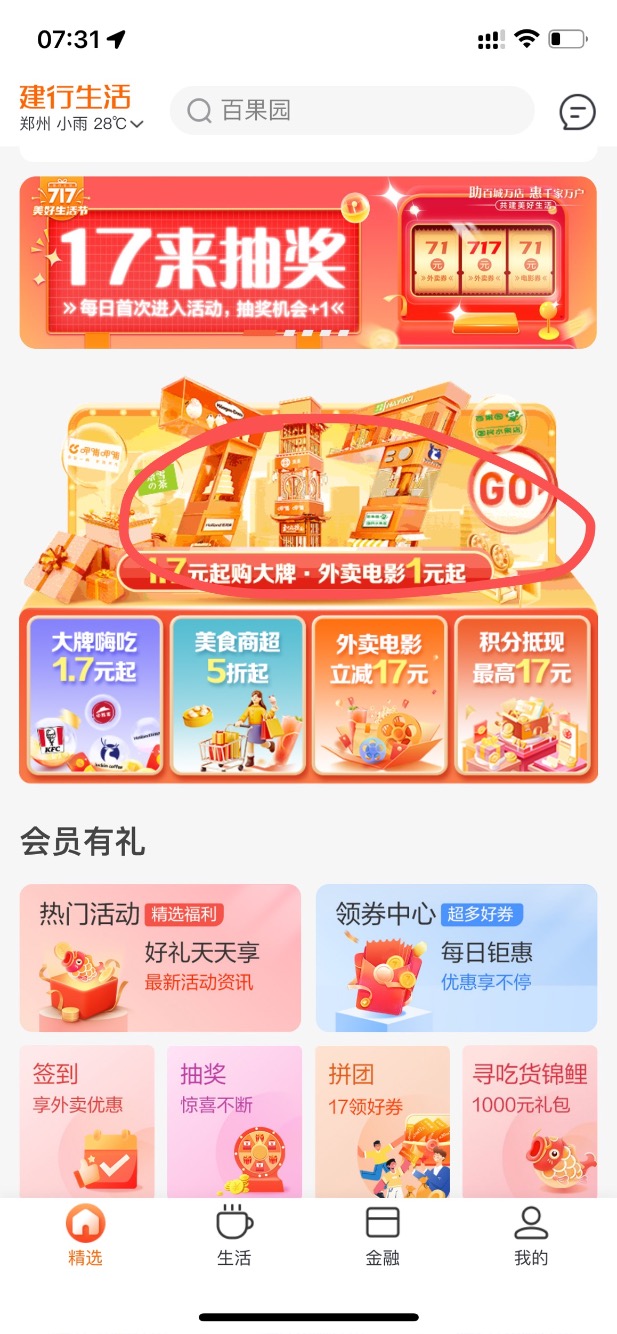
Task: Open the 签到 check-in card
Action: pyautogui.click(x=87, y=1121)
